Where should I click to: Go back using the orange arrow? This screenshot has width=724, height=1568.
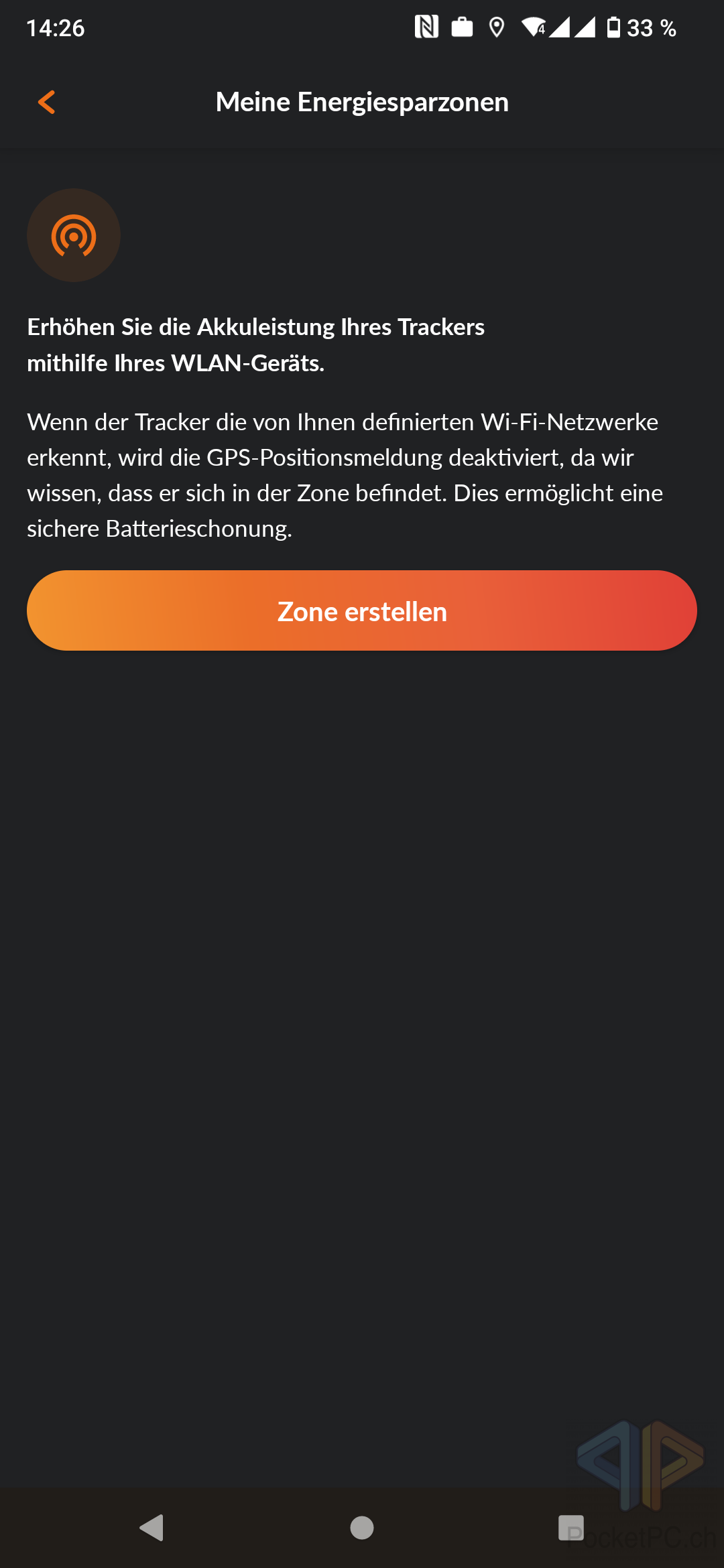pyautogui.click(x=46, y=103)
